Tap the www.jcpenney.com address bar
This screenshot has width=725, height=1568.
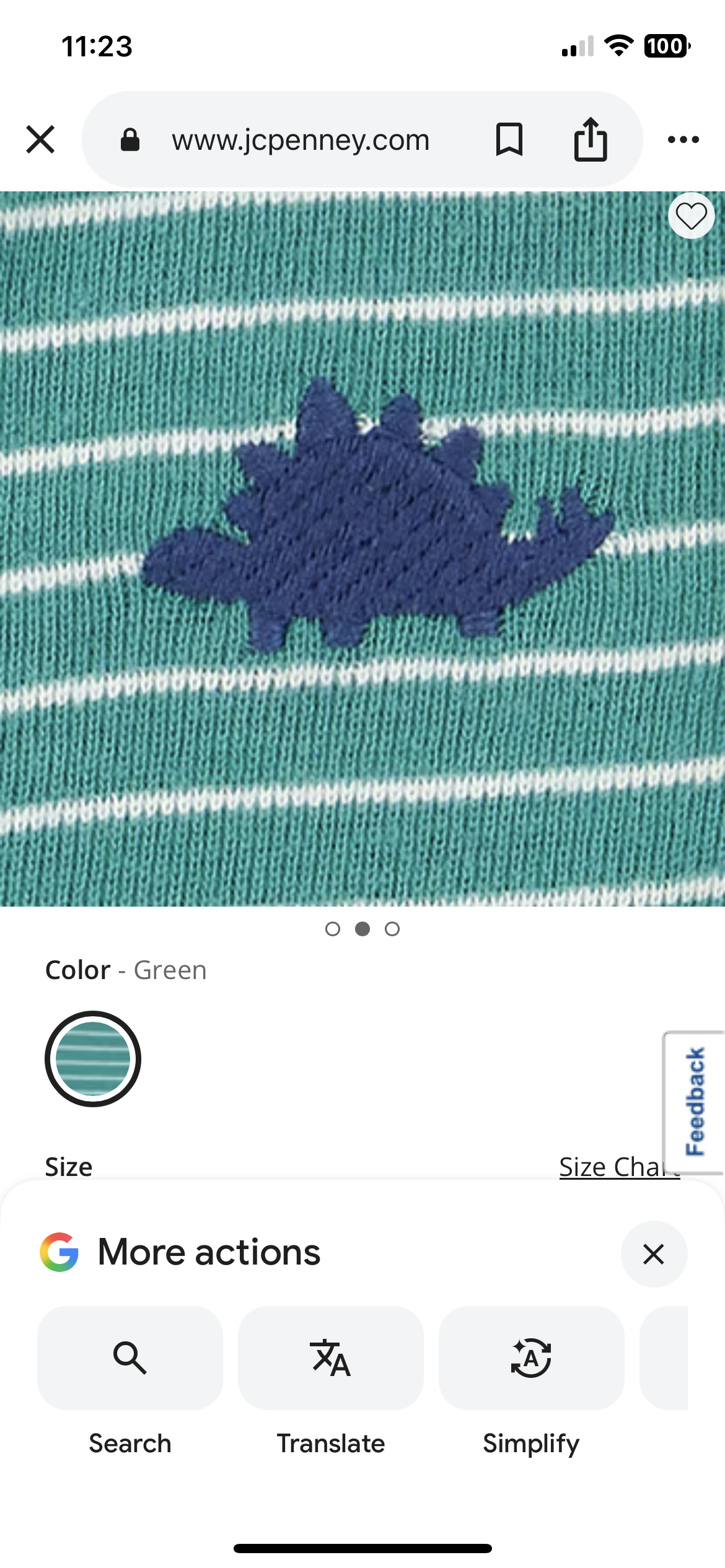[301, 140]
